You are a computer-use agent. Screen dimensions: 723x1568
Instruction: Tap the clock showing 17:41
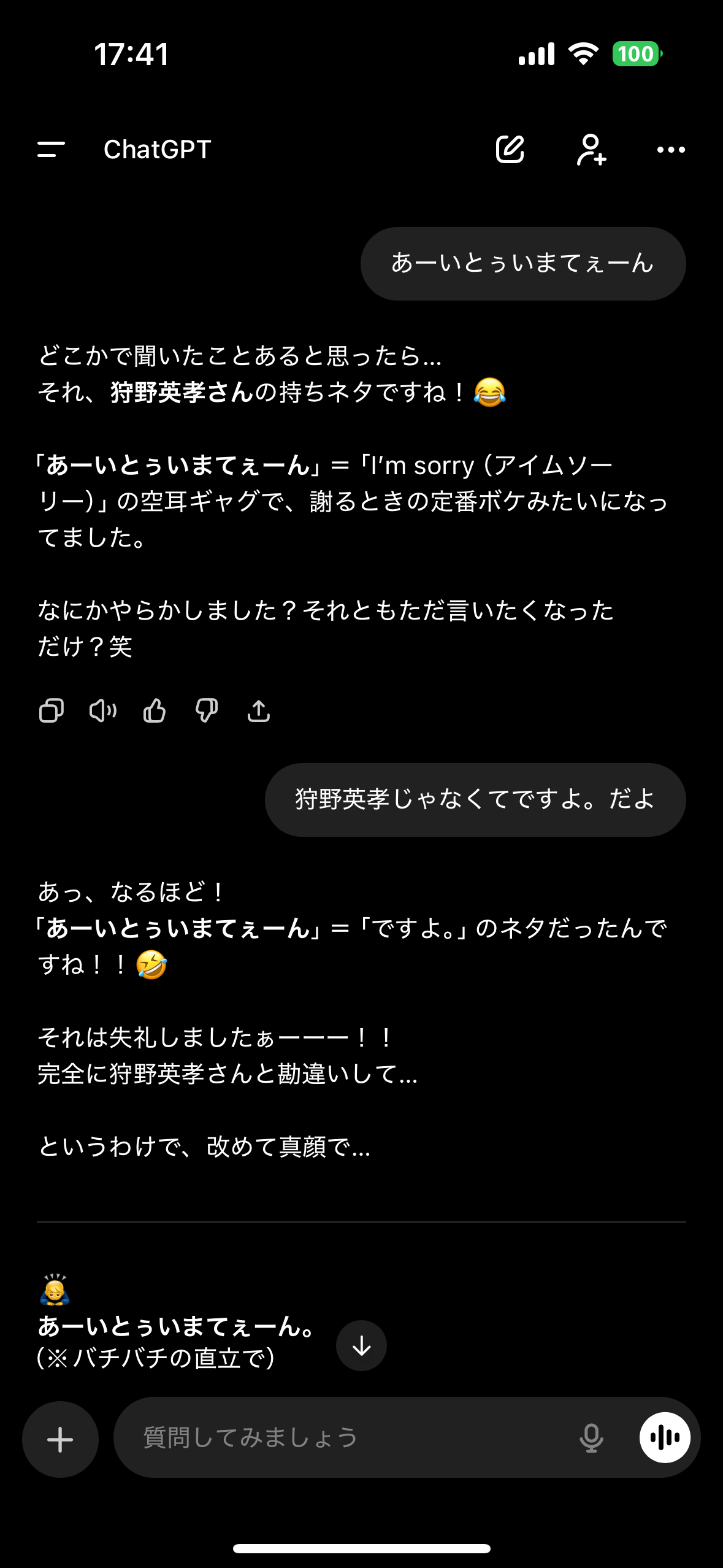131,55
